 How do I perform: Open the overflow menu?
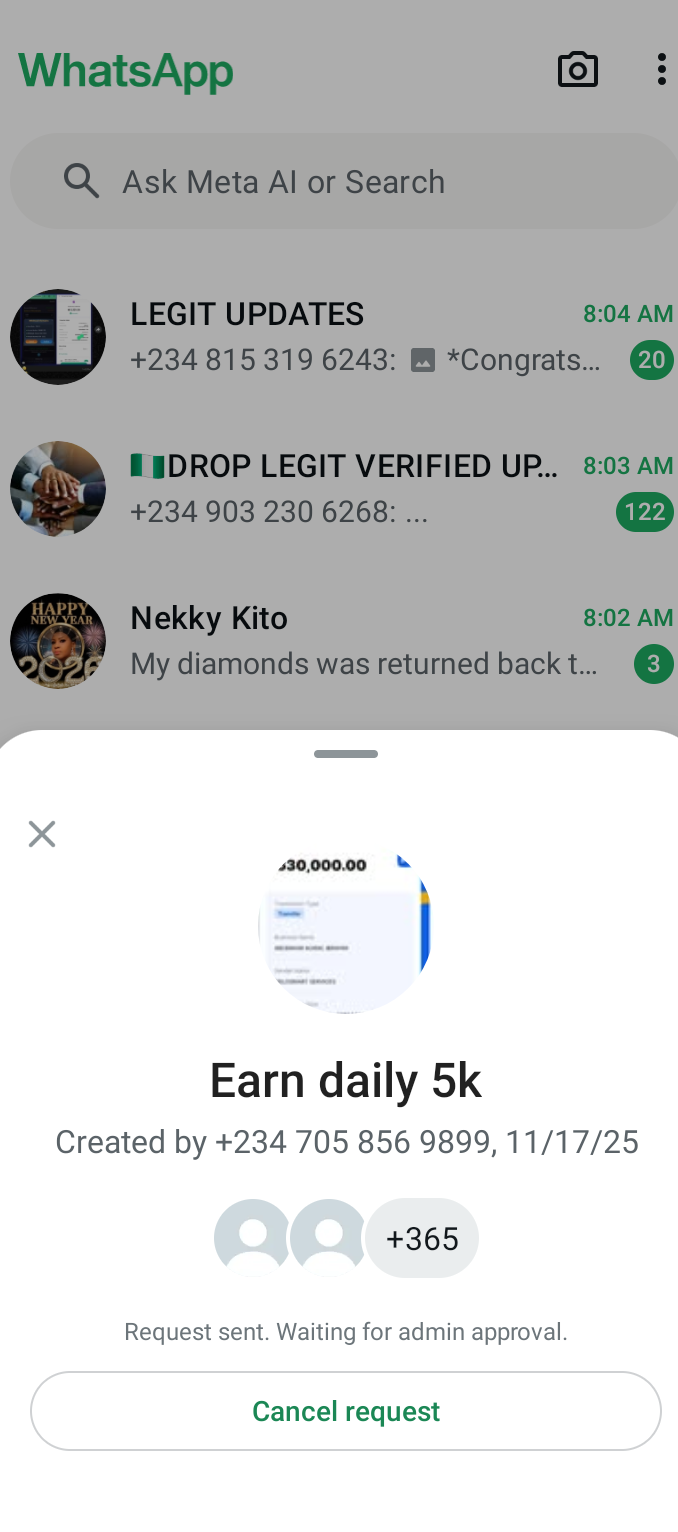[661, 70]
